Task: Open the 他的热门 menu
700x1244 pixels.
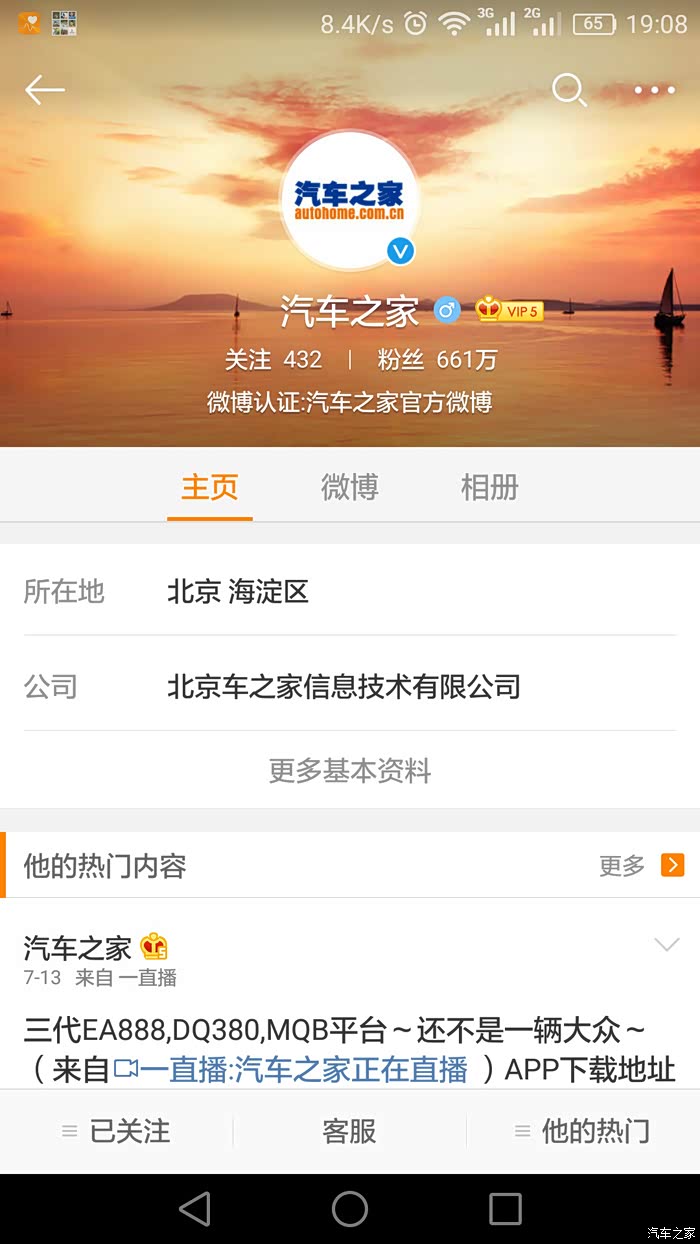Action: click(583, 1132)
